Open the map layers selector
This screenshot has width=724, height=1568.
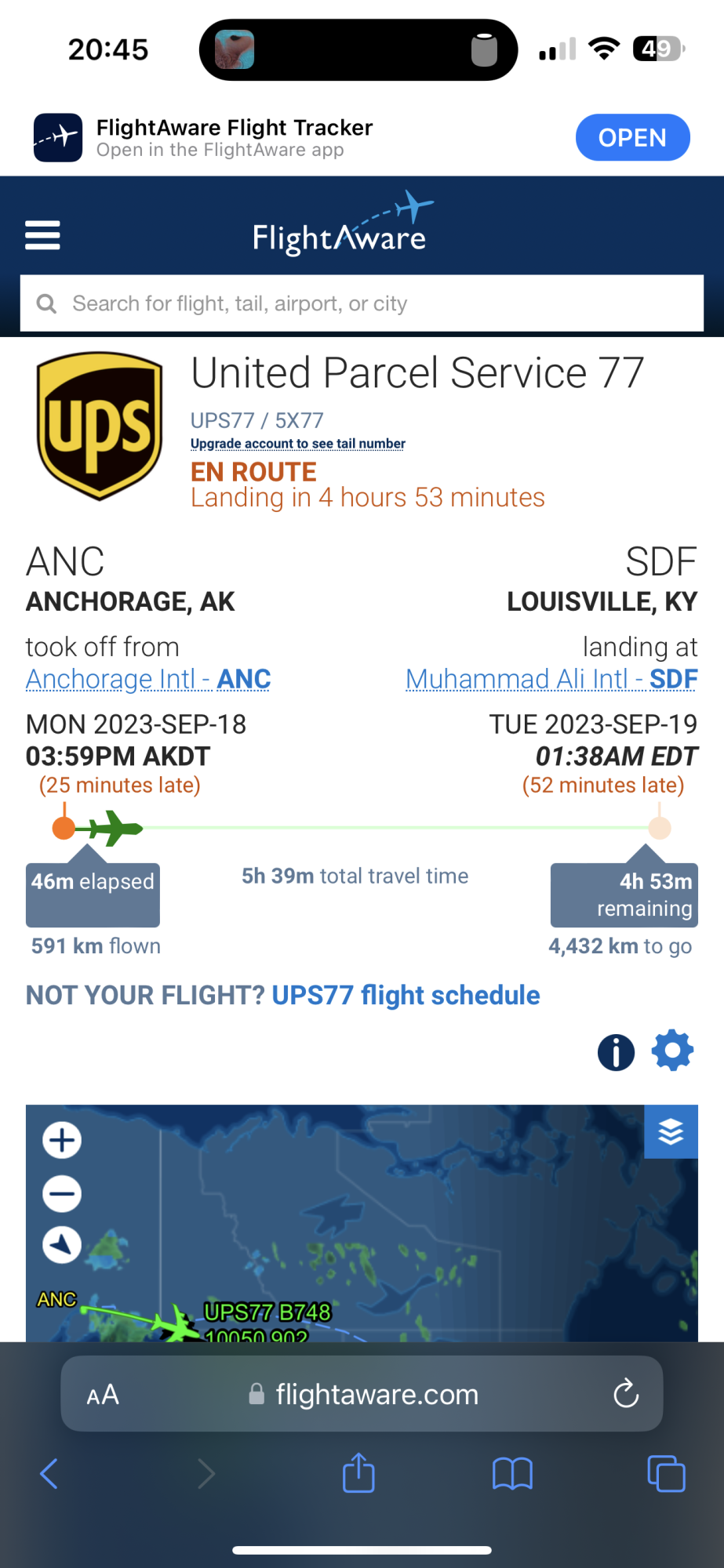pos(671,1131)
